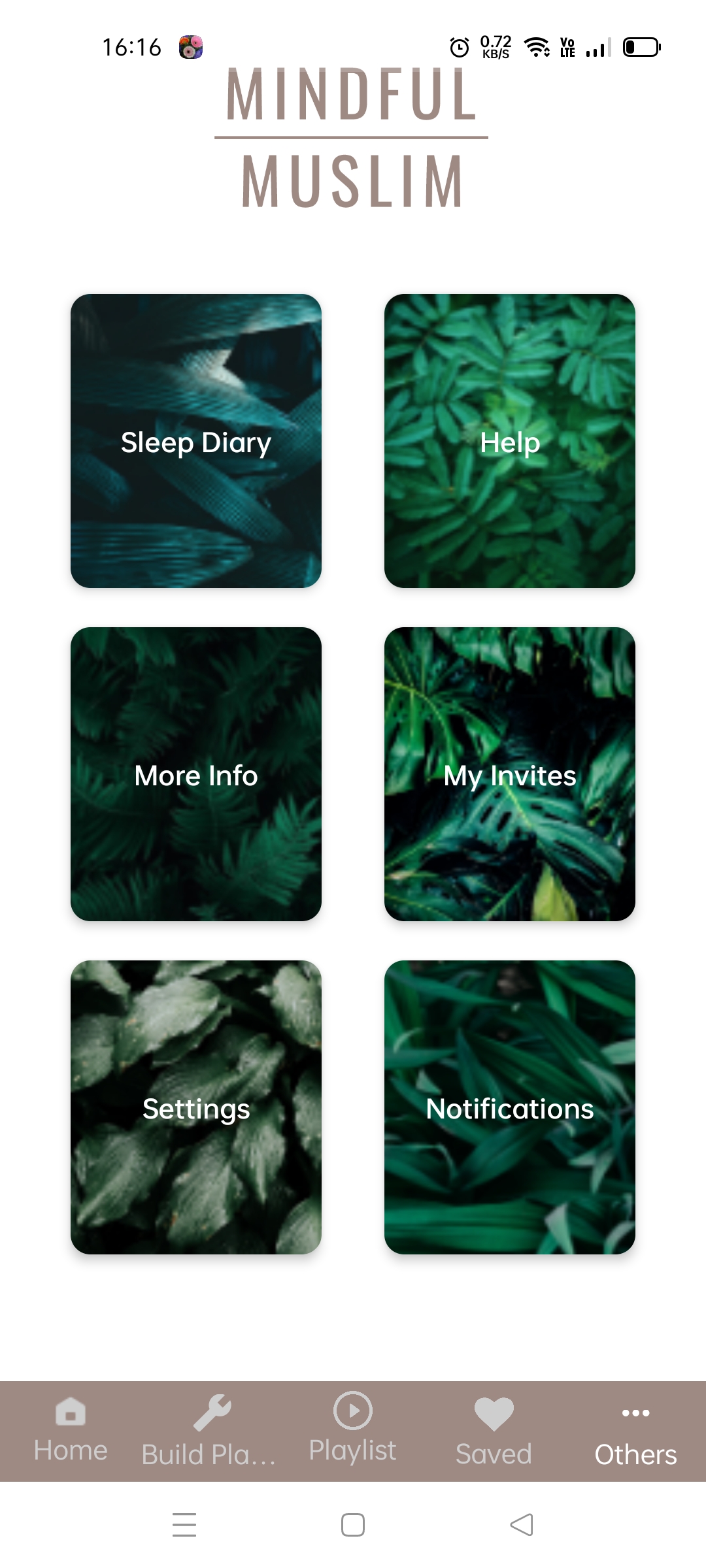Open the app icon beside the clock

coord(190,46)
